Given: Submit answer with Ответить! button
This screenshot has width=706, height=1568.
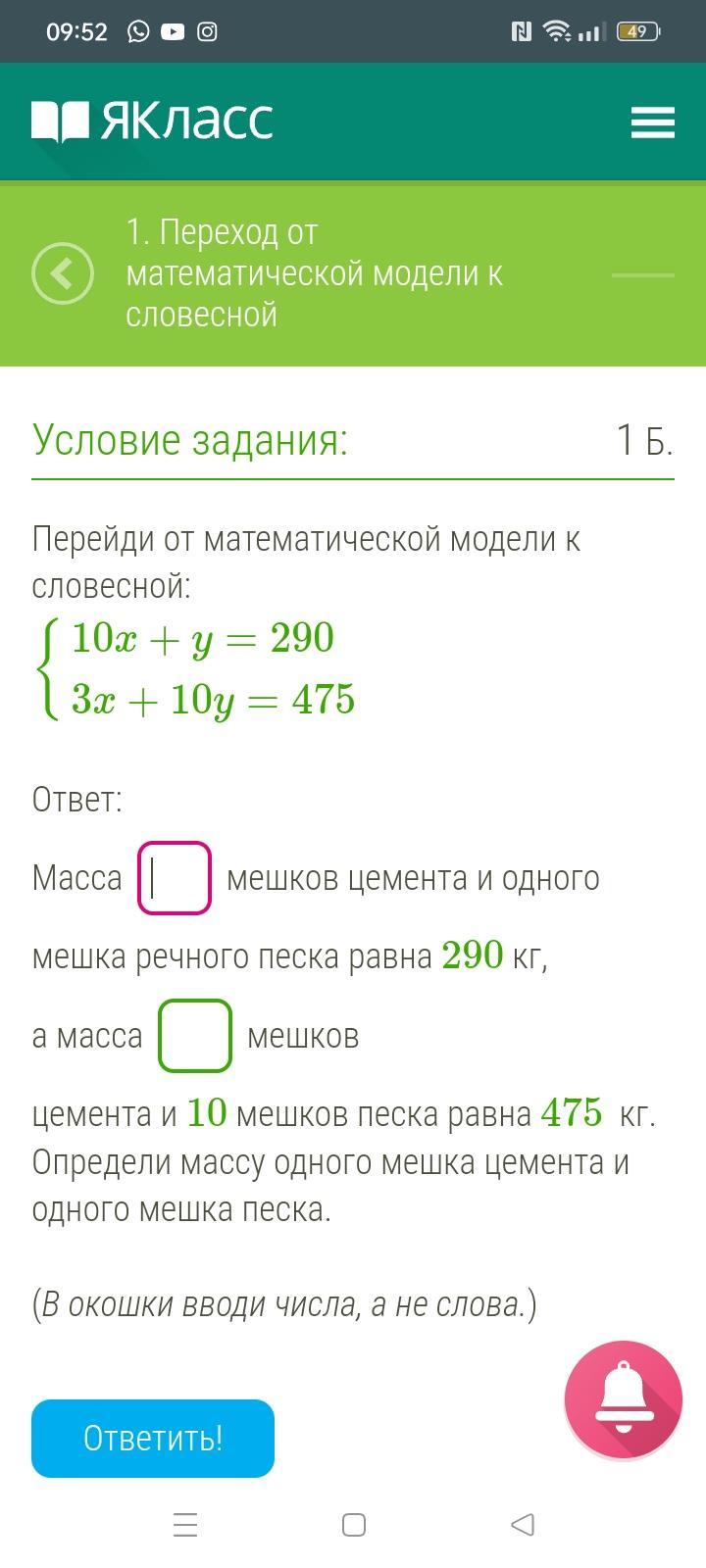Looking at the screenshot, I should 153,1438.
